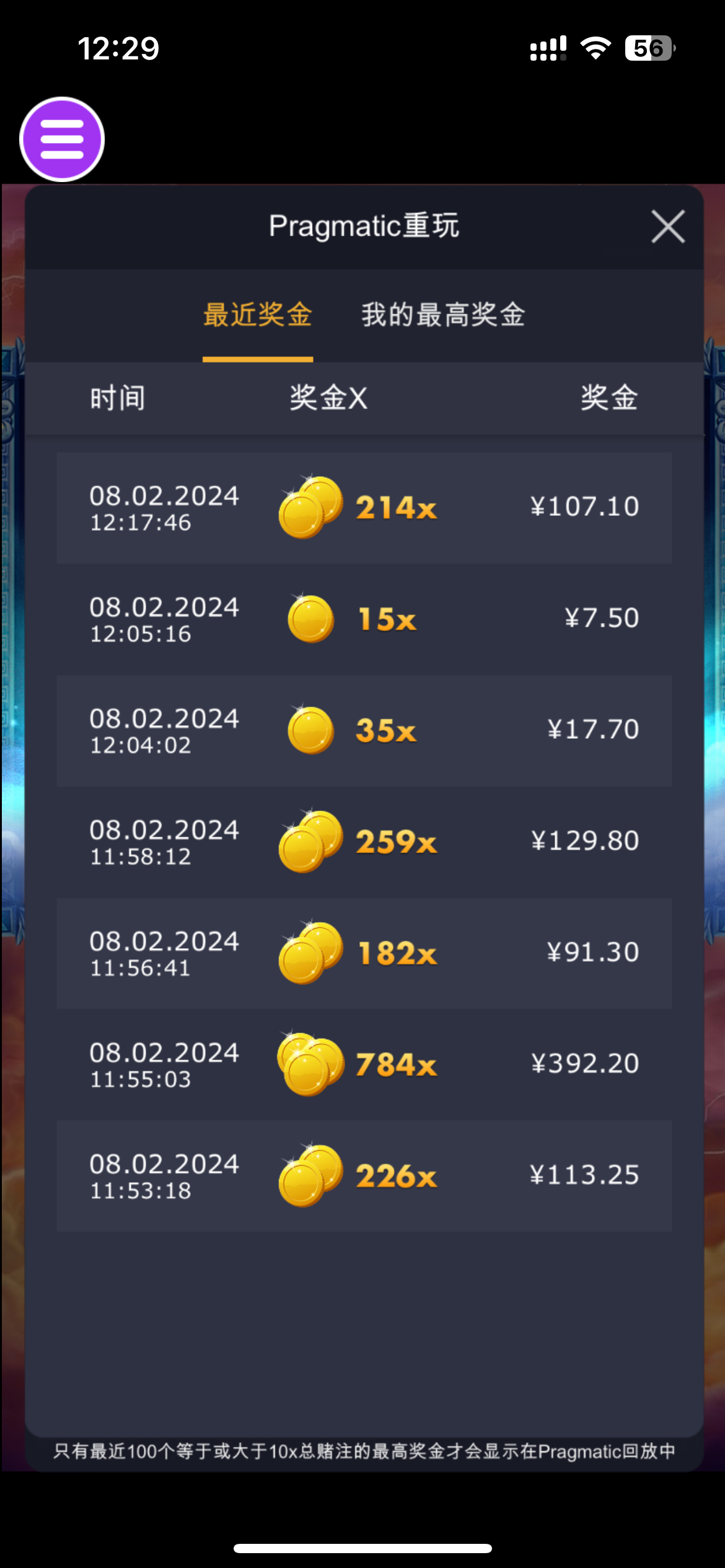Switch to the 我的最高奖金 tab
725x1568 pixels.
[444, 315]
